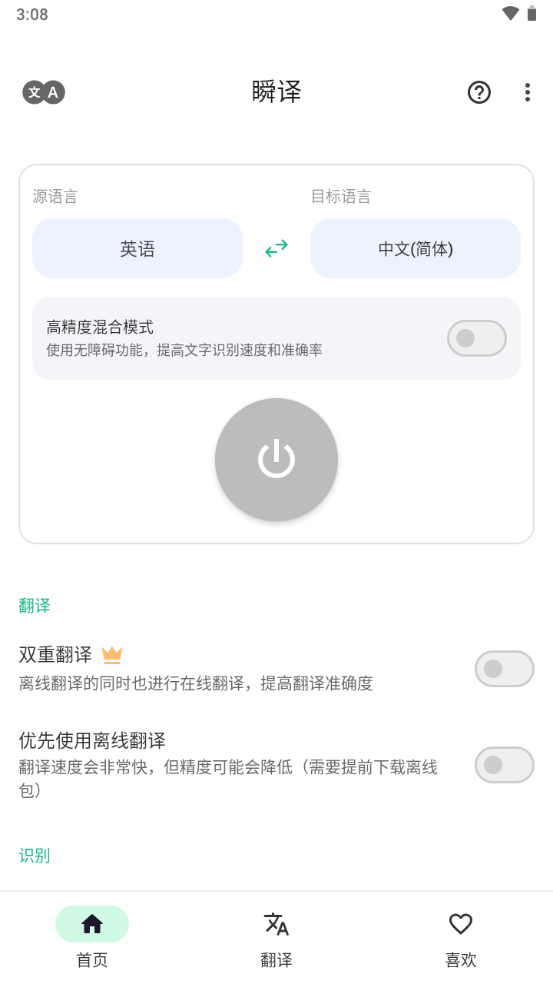Turn on 优先使用离线翻译

(504, 765)
